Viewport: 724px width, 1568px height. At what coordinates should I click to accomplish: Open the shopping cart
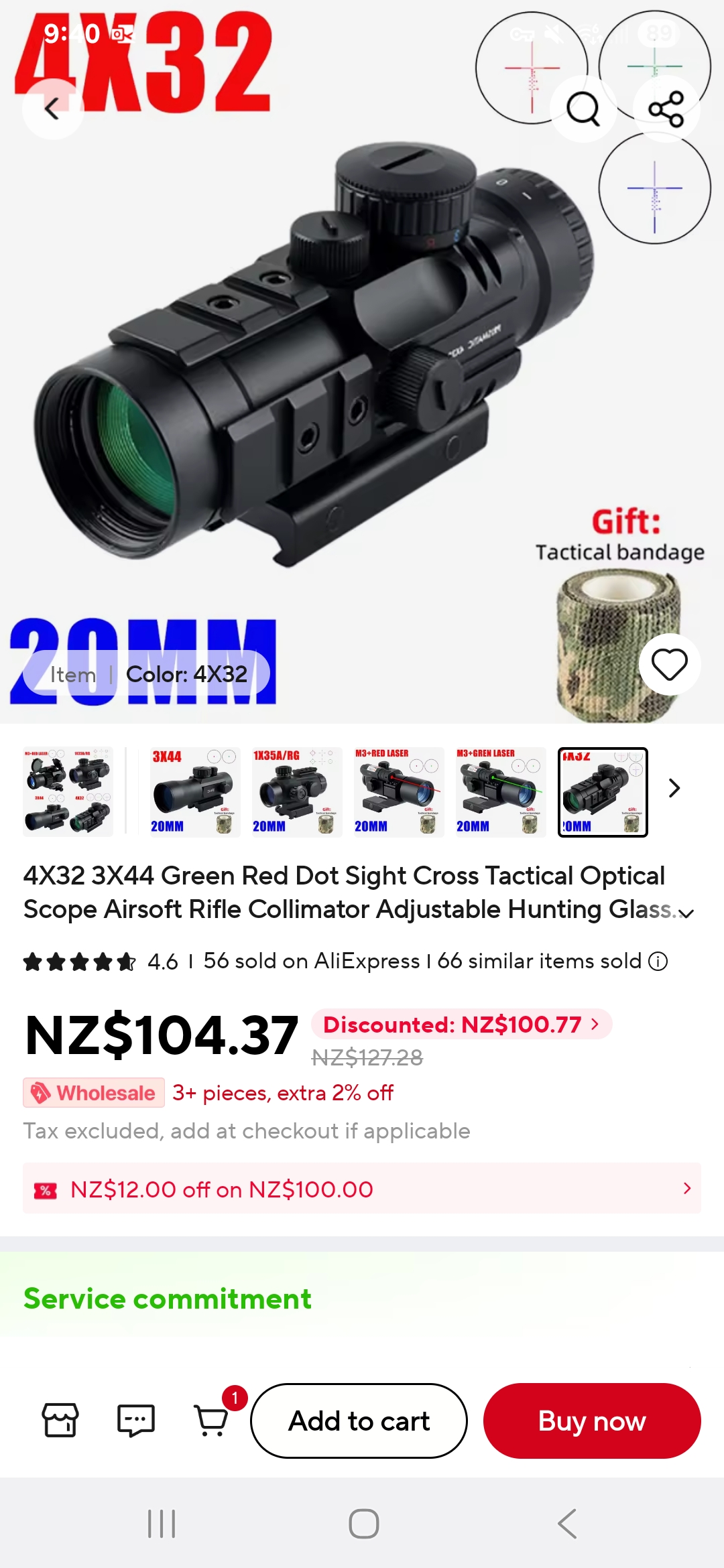point(212,1420)
